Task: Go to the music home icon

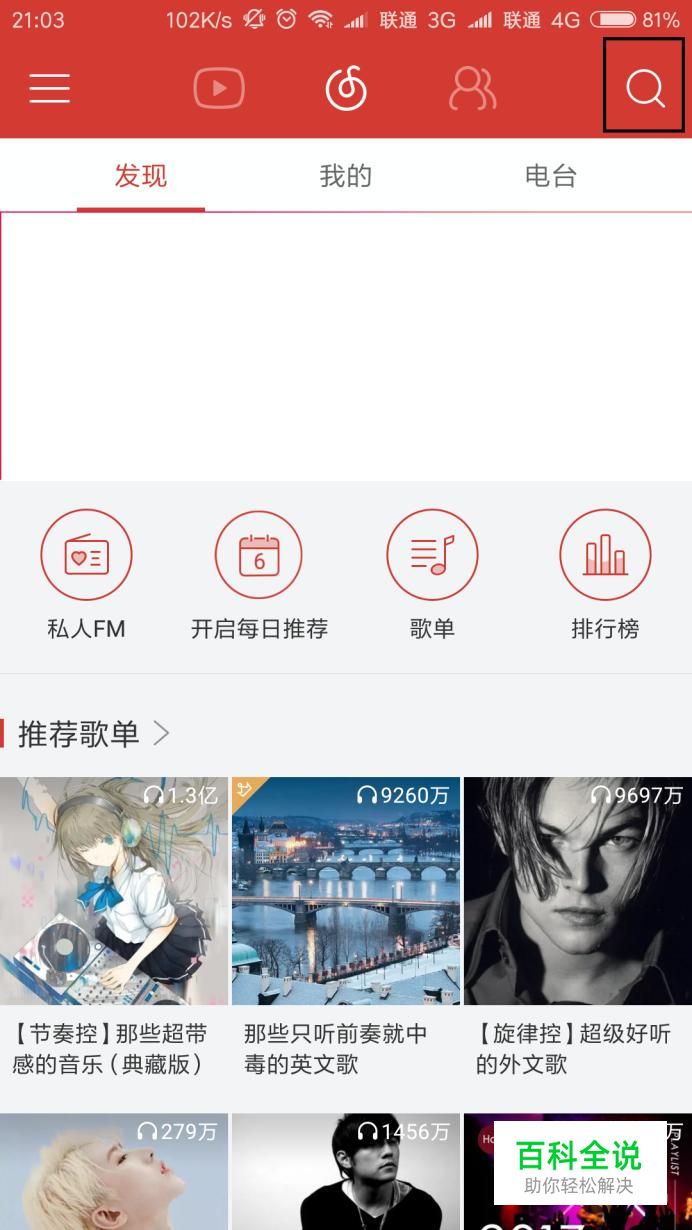Action: [346, 89]
